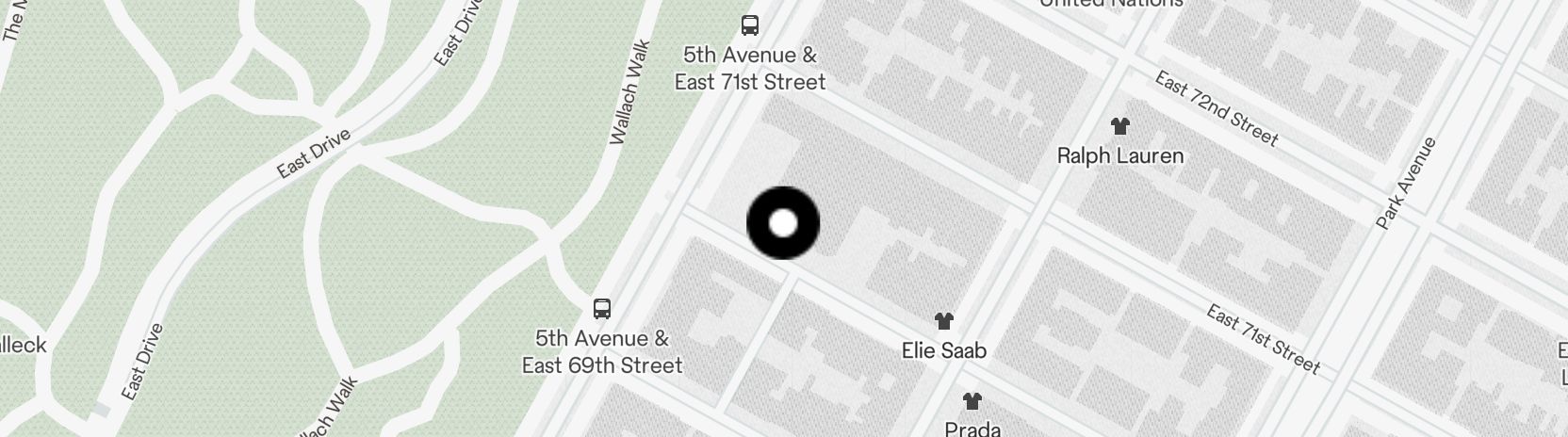Select the 5th Avenue & East 71st Street bus stop
The image size is (1568, 437).
tap(750, 25)
